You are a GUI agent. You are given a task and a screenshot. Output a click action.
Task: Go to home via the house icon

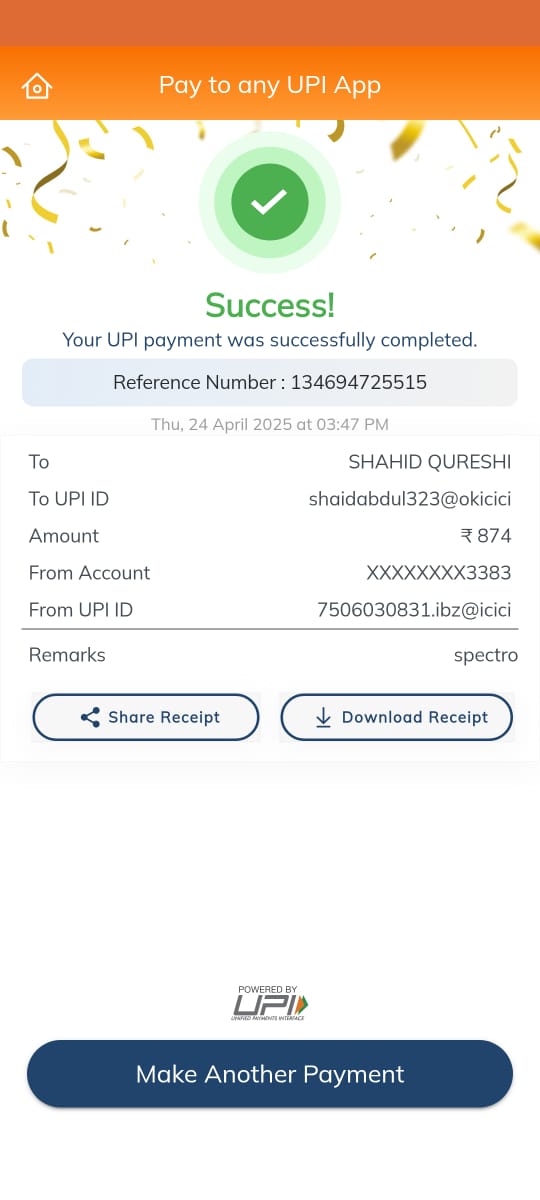tap(37, 86)
